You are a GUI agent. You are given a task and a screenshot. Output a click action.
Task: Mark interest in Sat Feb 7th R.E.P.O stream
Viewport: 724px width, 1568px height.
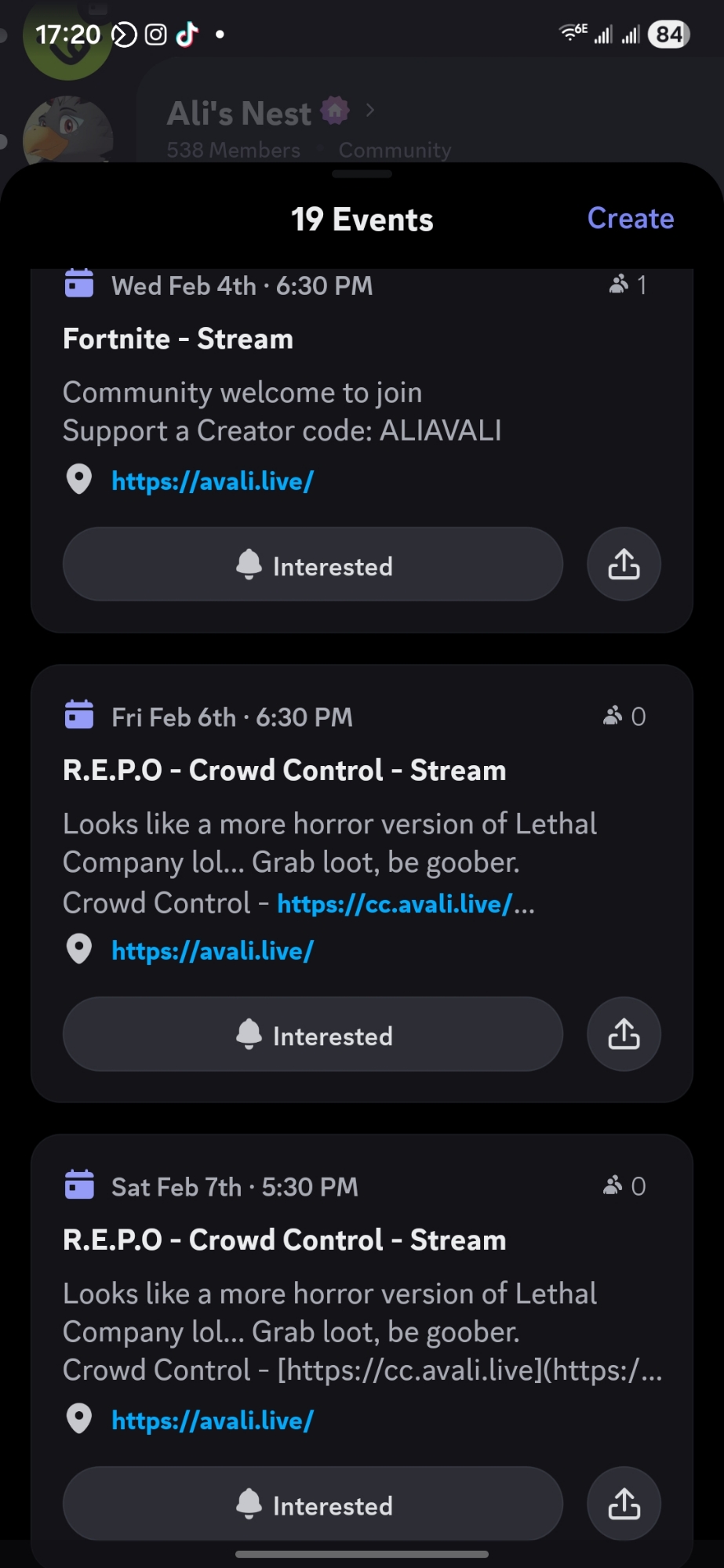point(312,1504)
